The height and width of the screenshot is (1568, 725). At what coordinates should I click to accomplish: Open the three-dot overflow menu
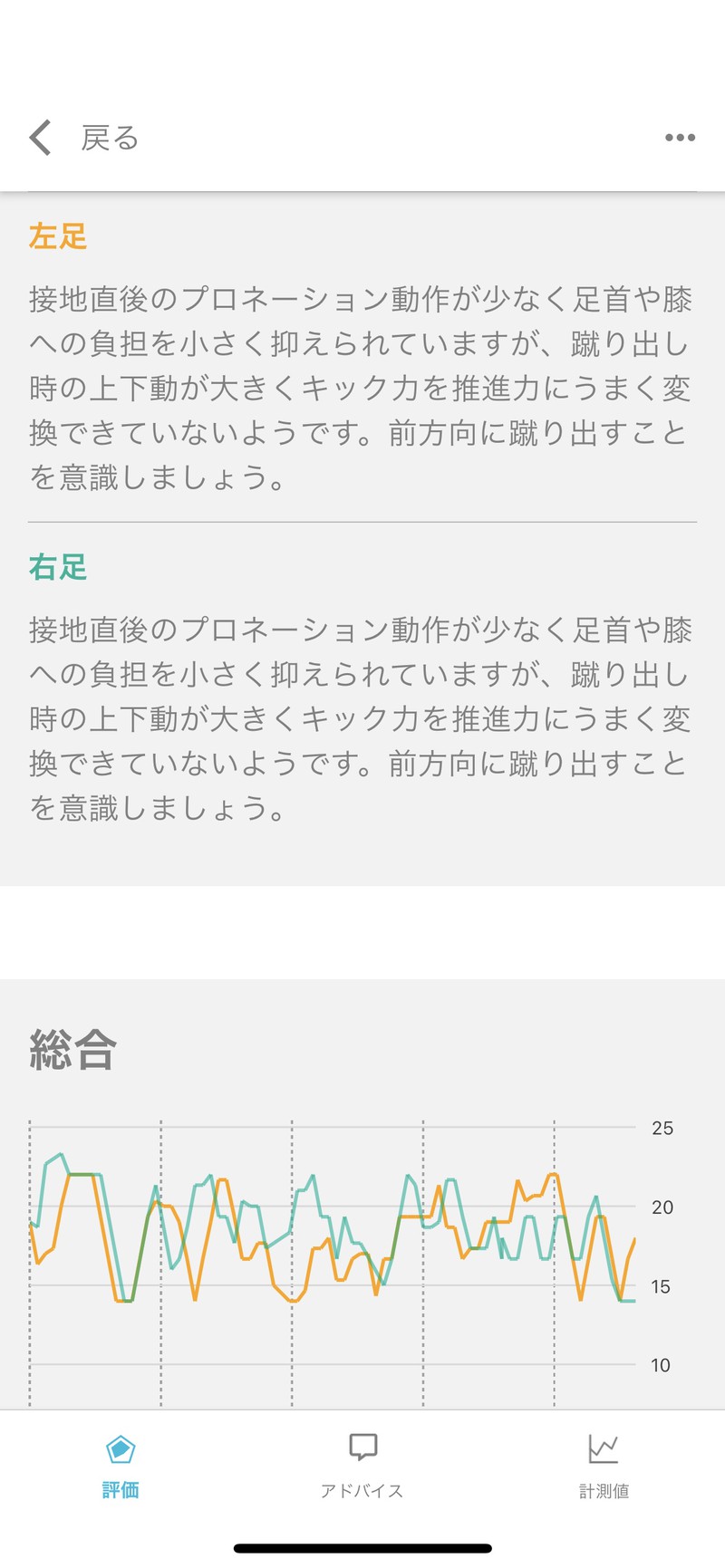pos(680,138)
